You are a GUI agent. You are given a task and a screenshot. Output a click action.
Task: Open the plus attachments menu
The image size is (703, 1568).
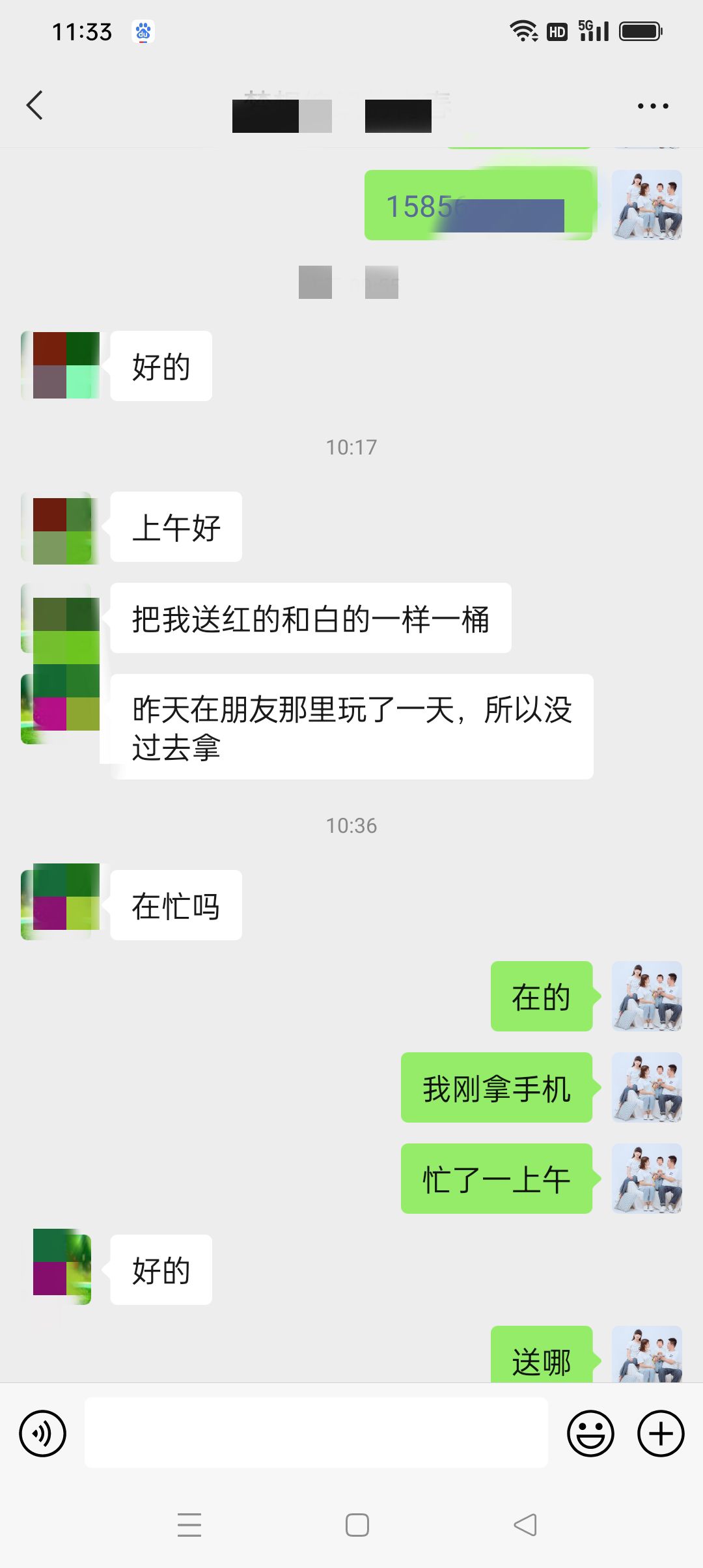coord(660,1433)
